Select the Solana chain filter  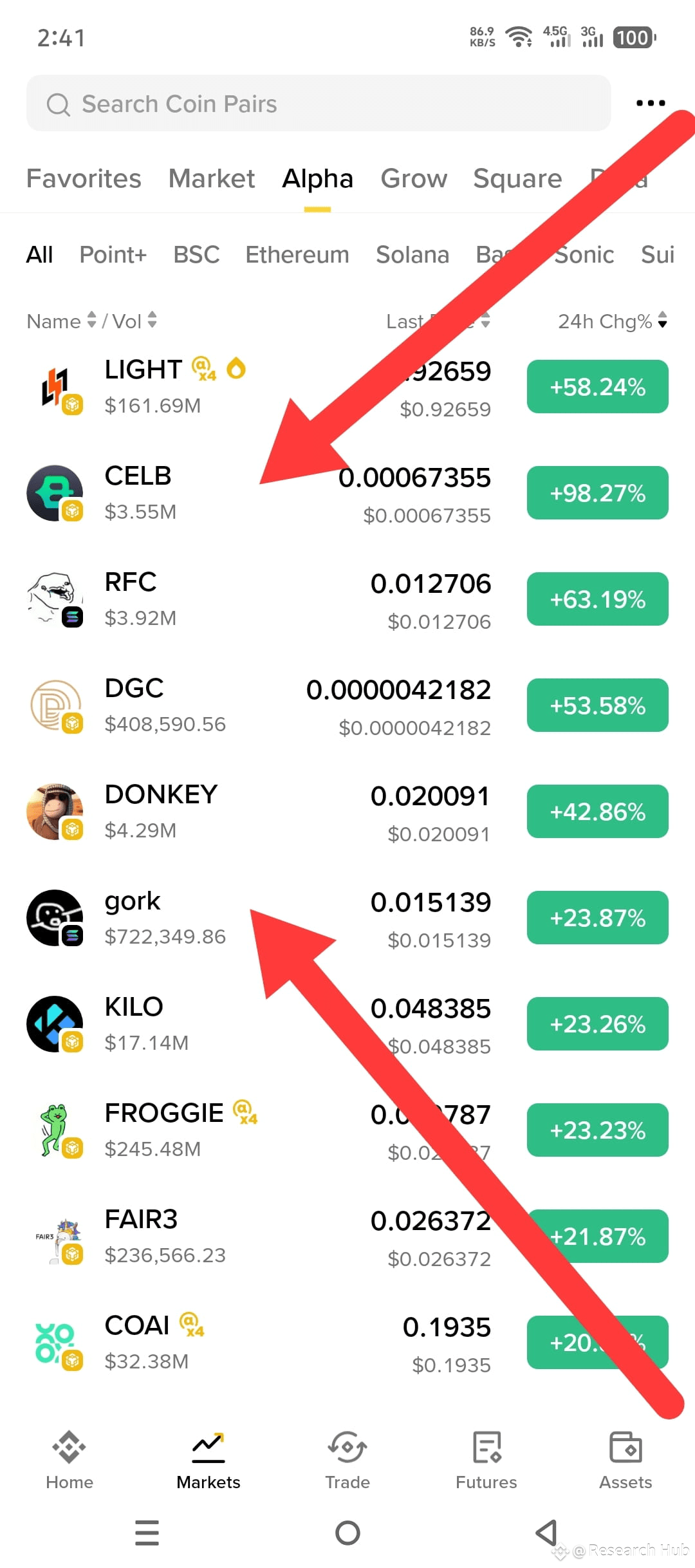[x=412, y=254]
